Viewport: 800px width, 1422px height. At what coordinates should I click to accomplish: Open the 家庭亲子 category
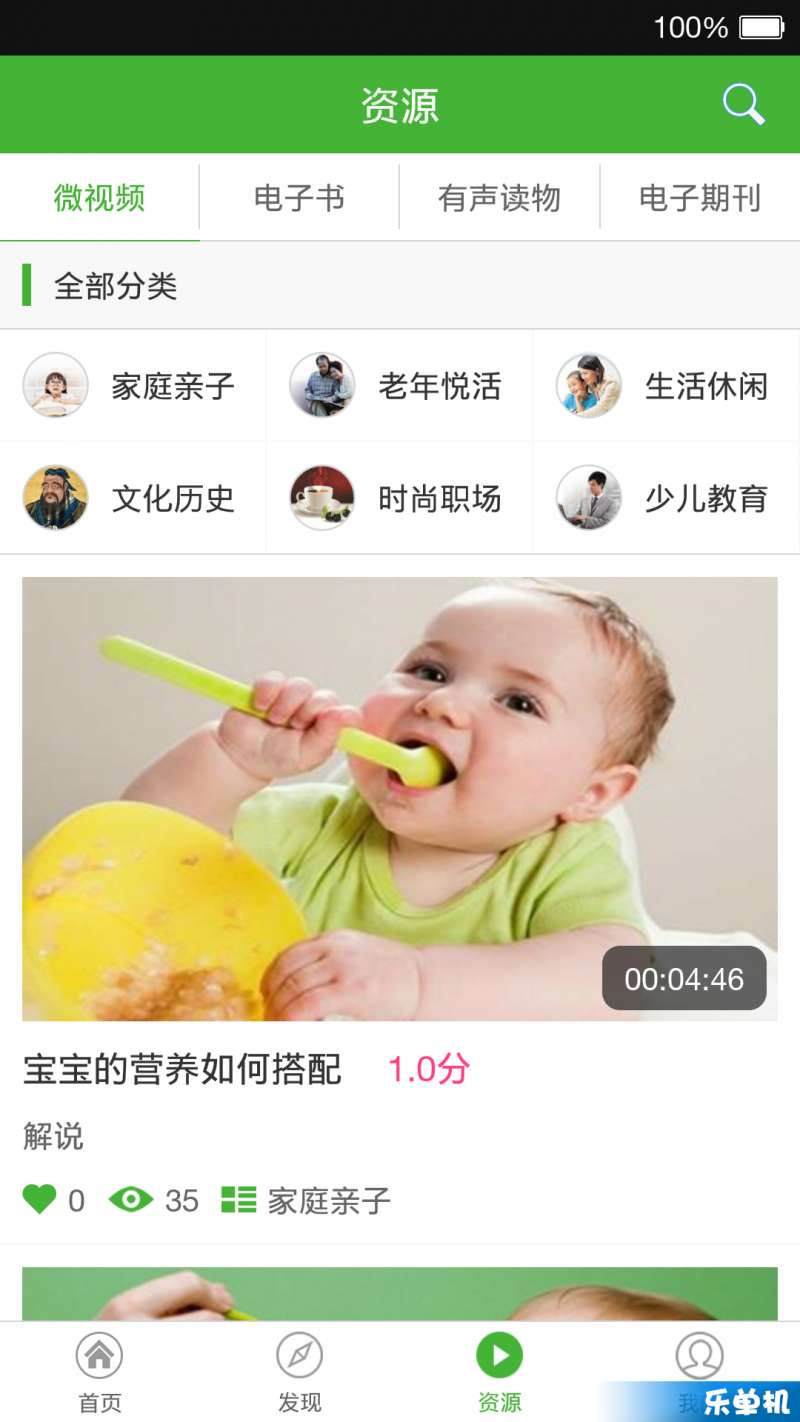click(133, 386)
